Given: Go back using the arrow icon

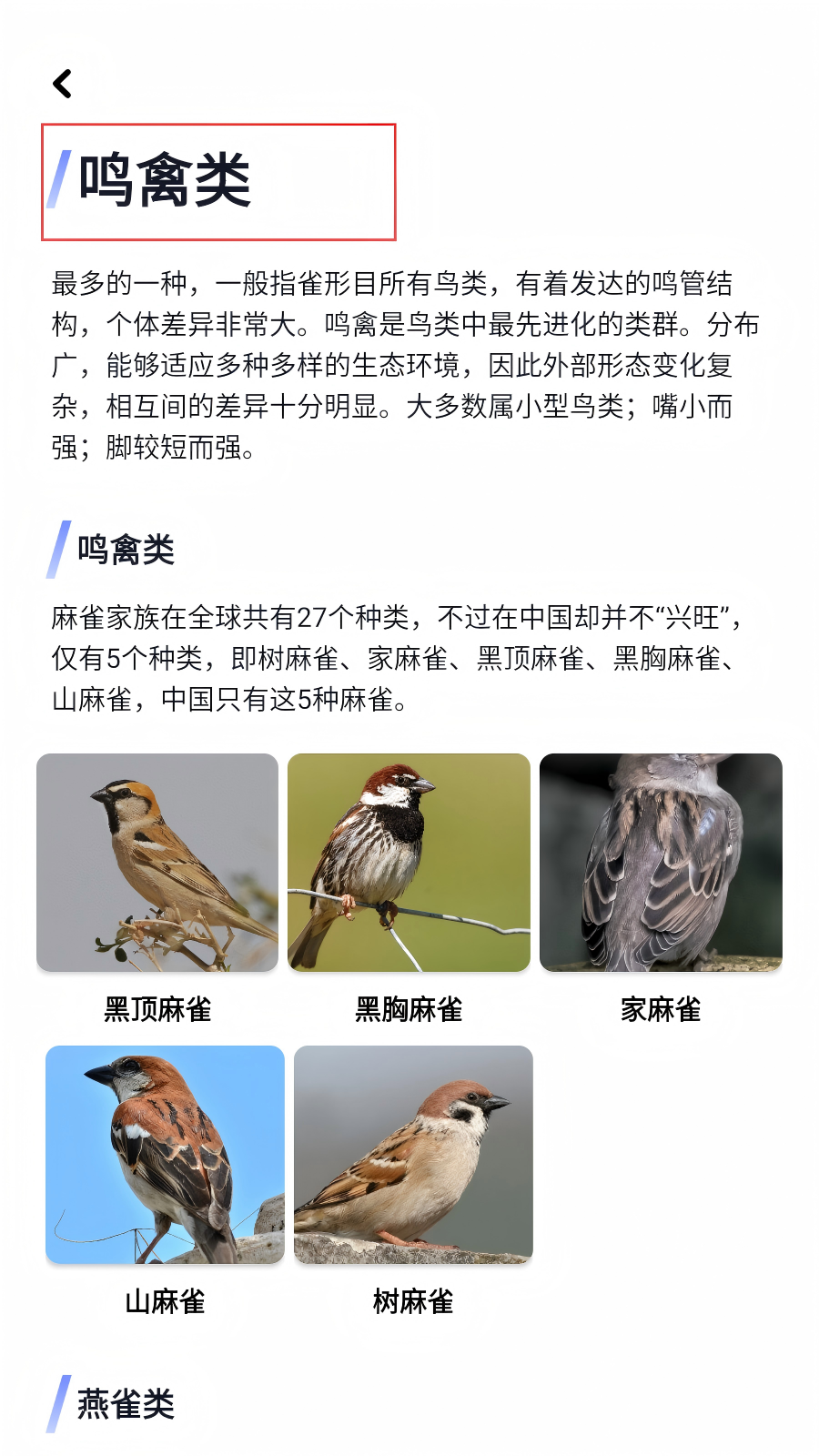Looking at the screenshot, I should (x=62, y=84).
